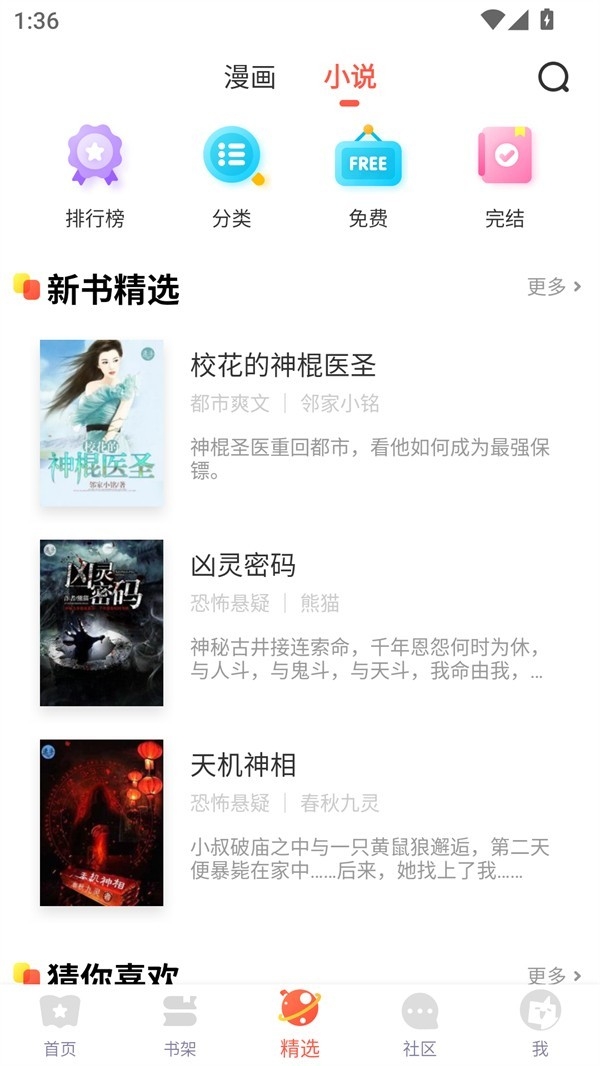
Task: Switch to the 漫画 tab
Action: 250,77
